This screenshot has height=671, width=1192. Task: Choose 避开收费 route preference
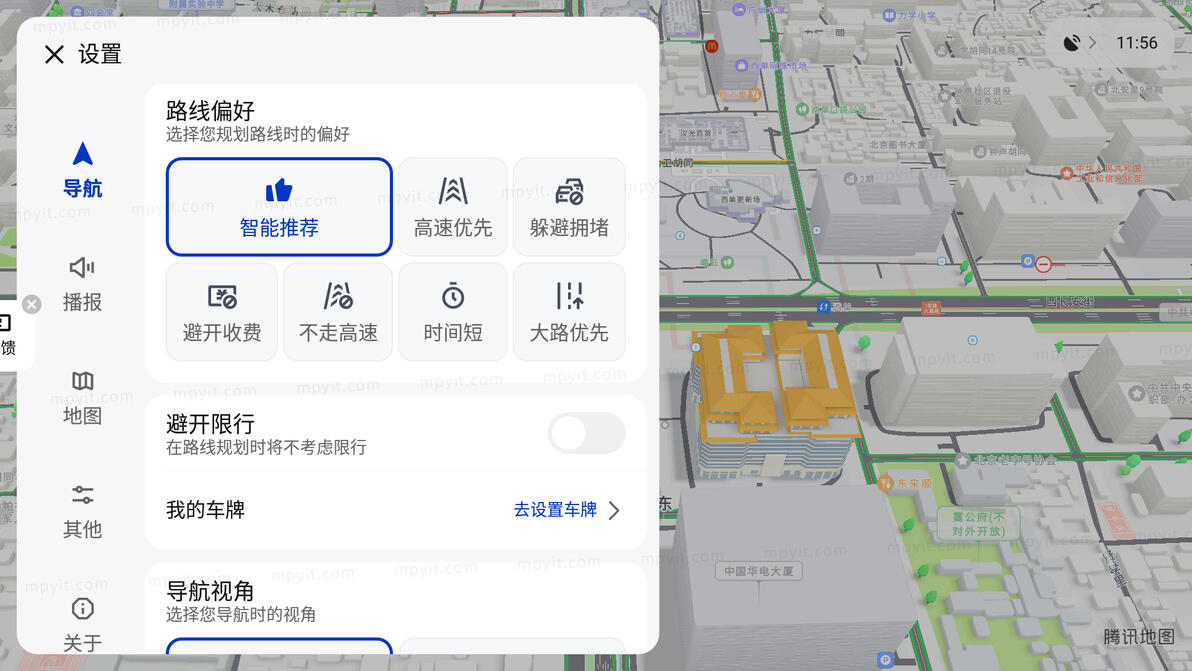tap(222, 312)
